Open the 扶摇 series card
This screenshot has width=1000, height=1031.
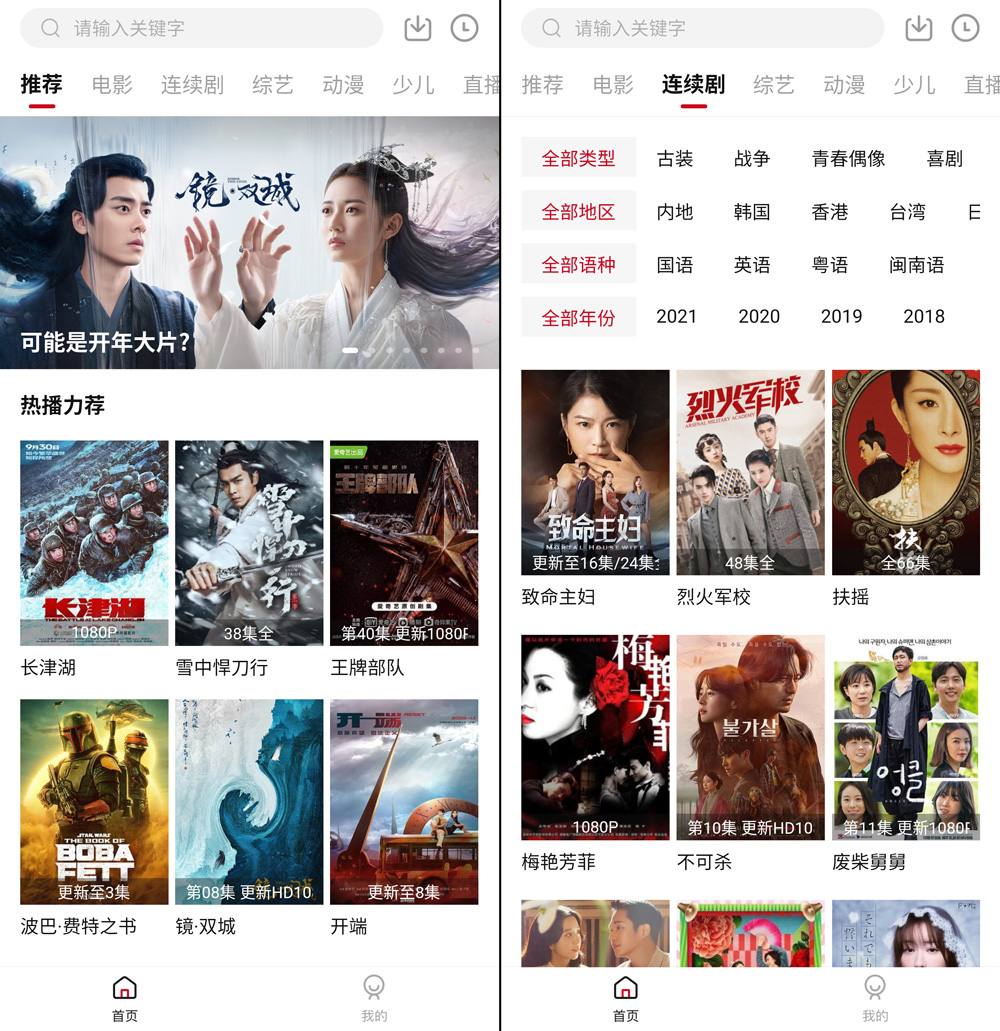[905, 472]
